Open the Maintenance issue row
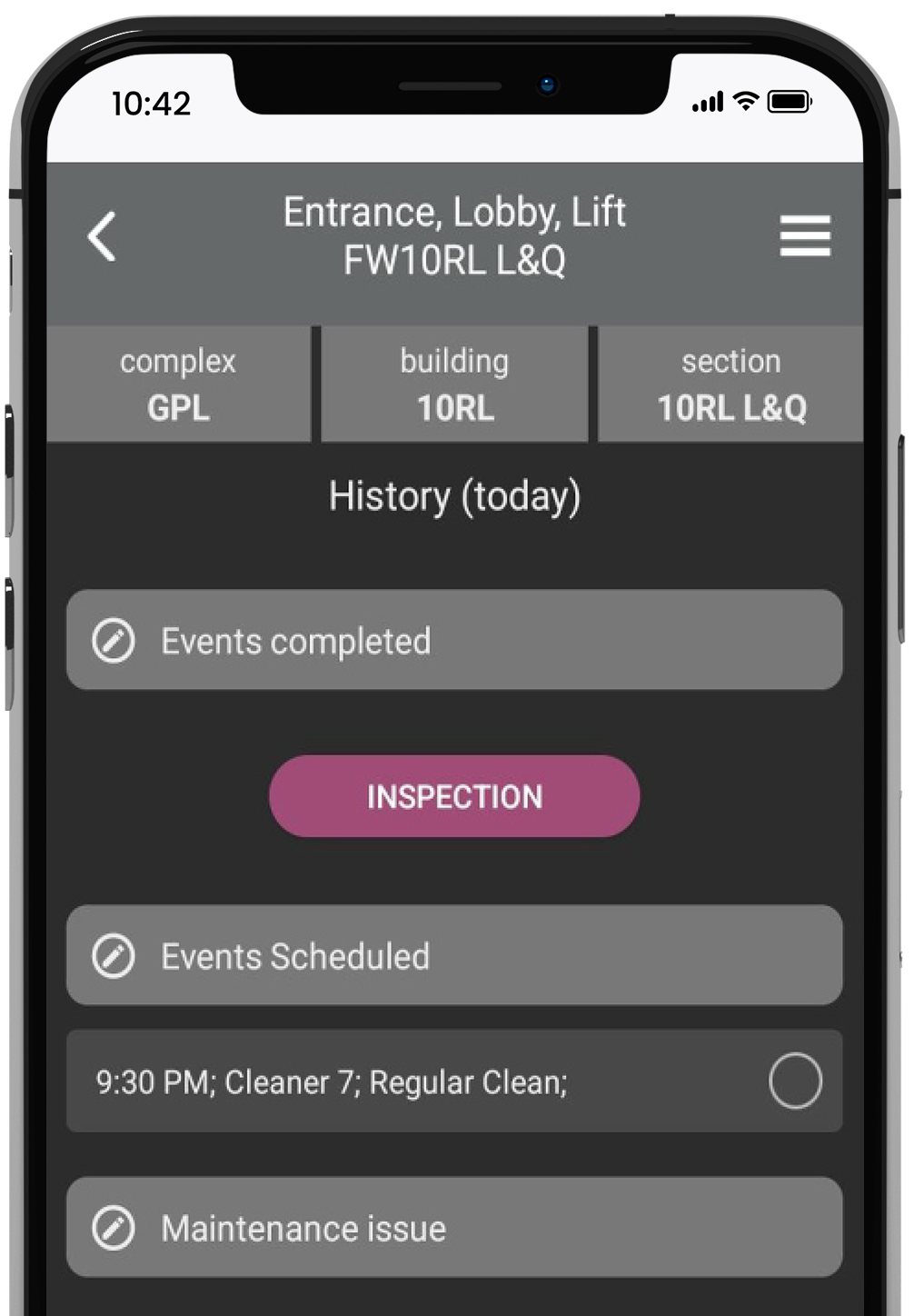This screenshot has height=1316, width=914. coord(454,1228)
